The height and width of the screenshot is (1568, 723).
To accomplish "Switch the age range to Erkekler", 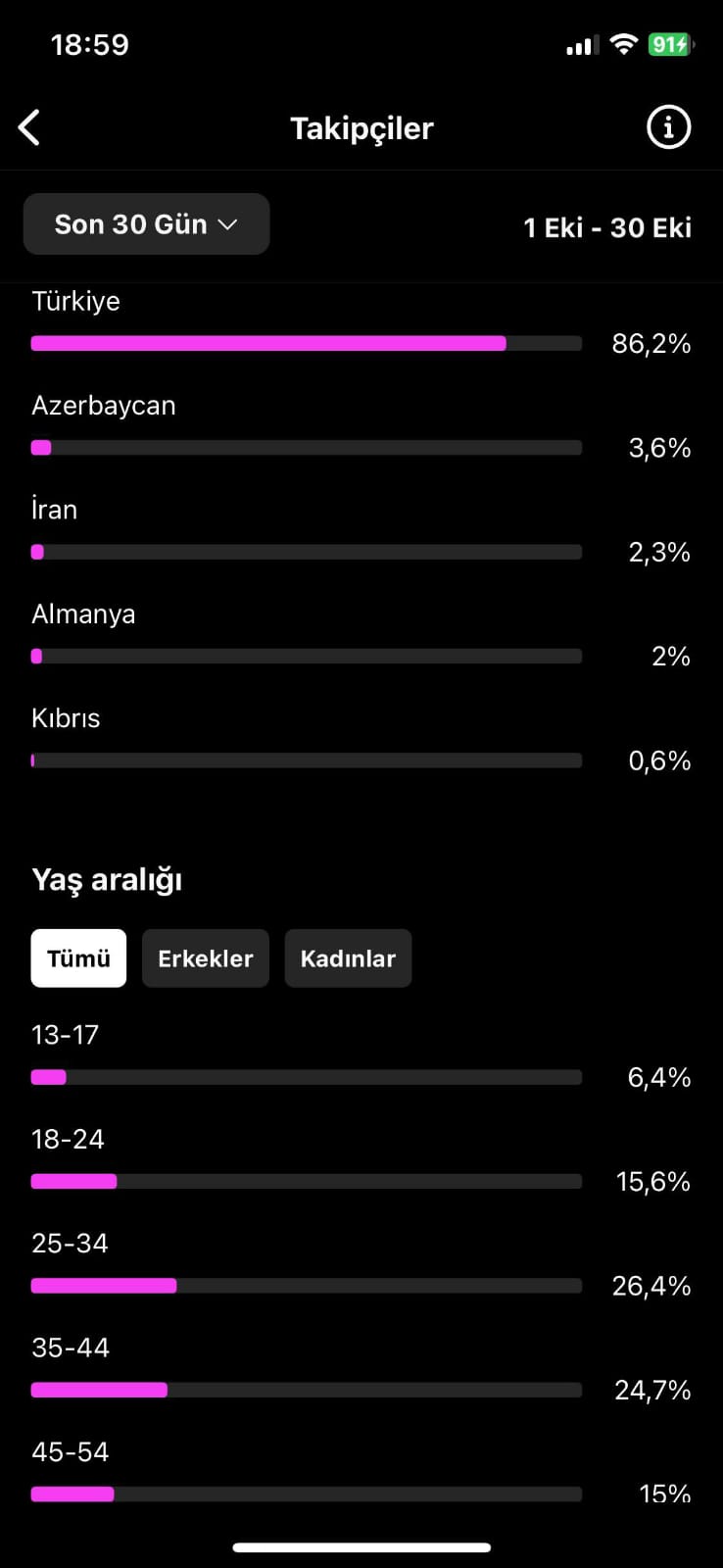I will tap(206, 958).
